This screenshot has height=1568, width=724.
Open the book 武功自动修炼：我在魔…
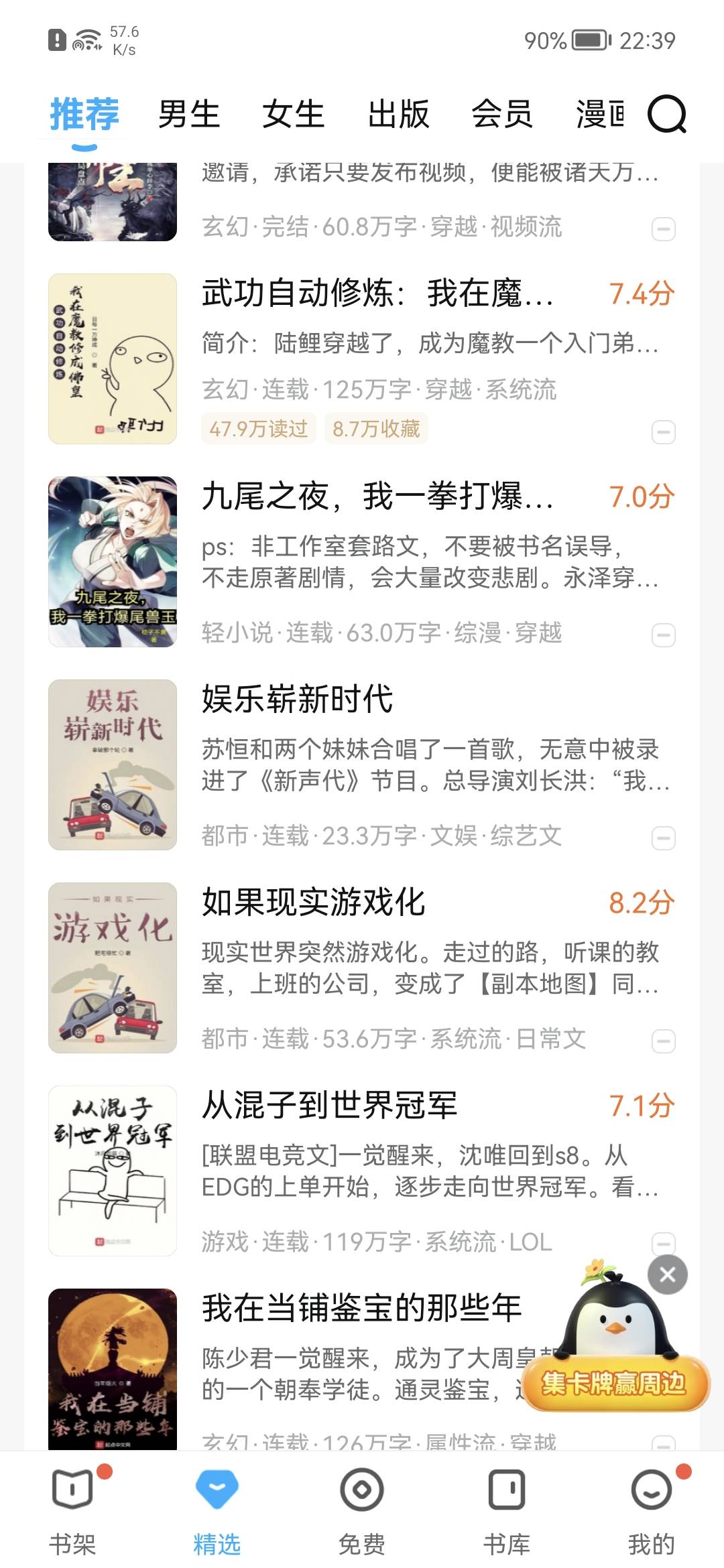(377, 293)
